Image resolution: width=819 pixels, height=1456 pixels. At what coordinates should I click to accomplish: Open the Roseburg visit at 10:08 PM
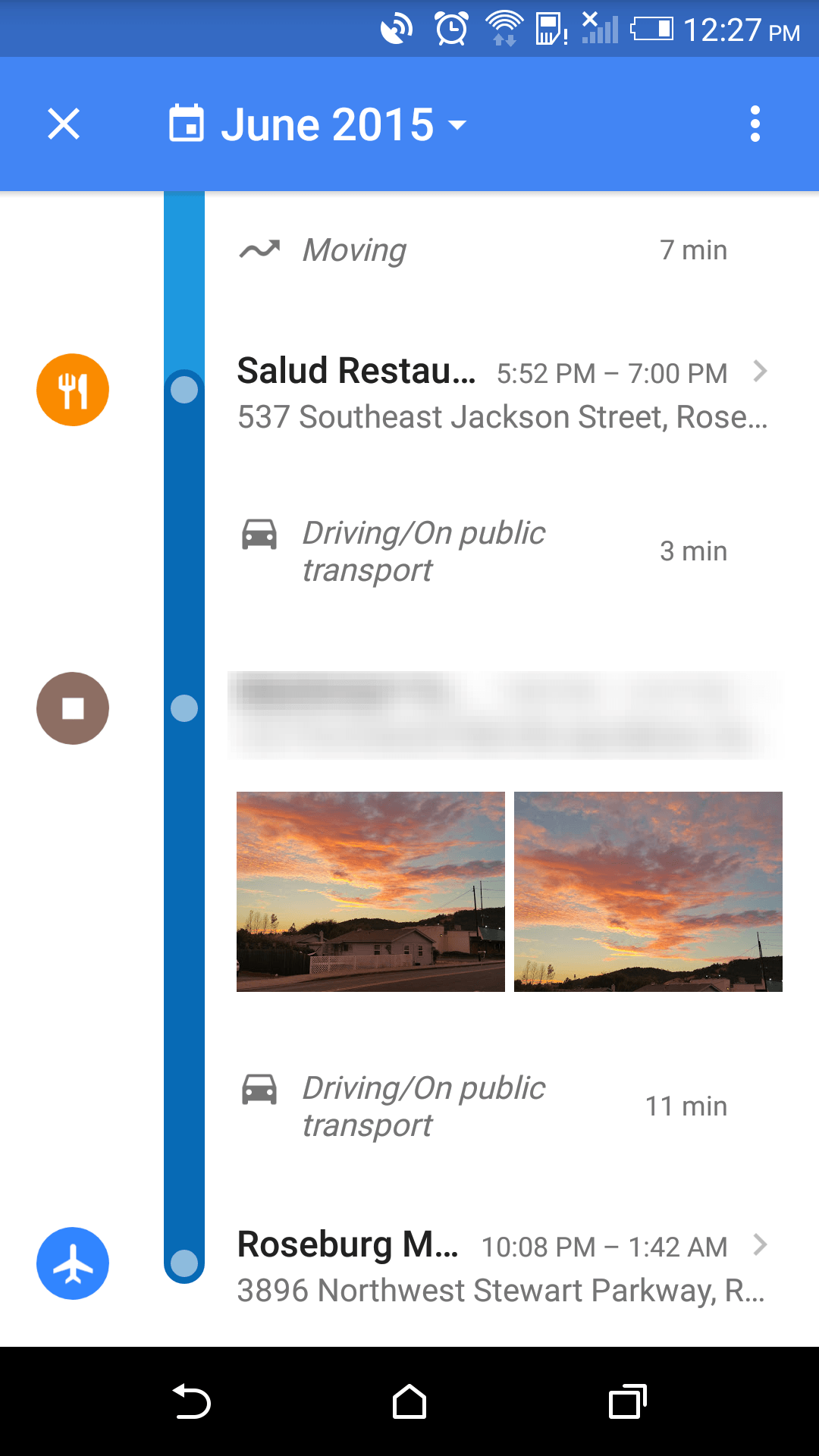500,1265
